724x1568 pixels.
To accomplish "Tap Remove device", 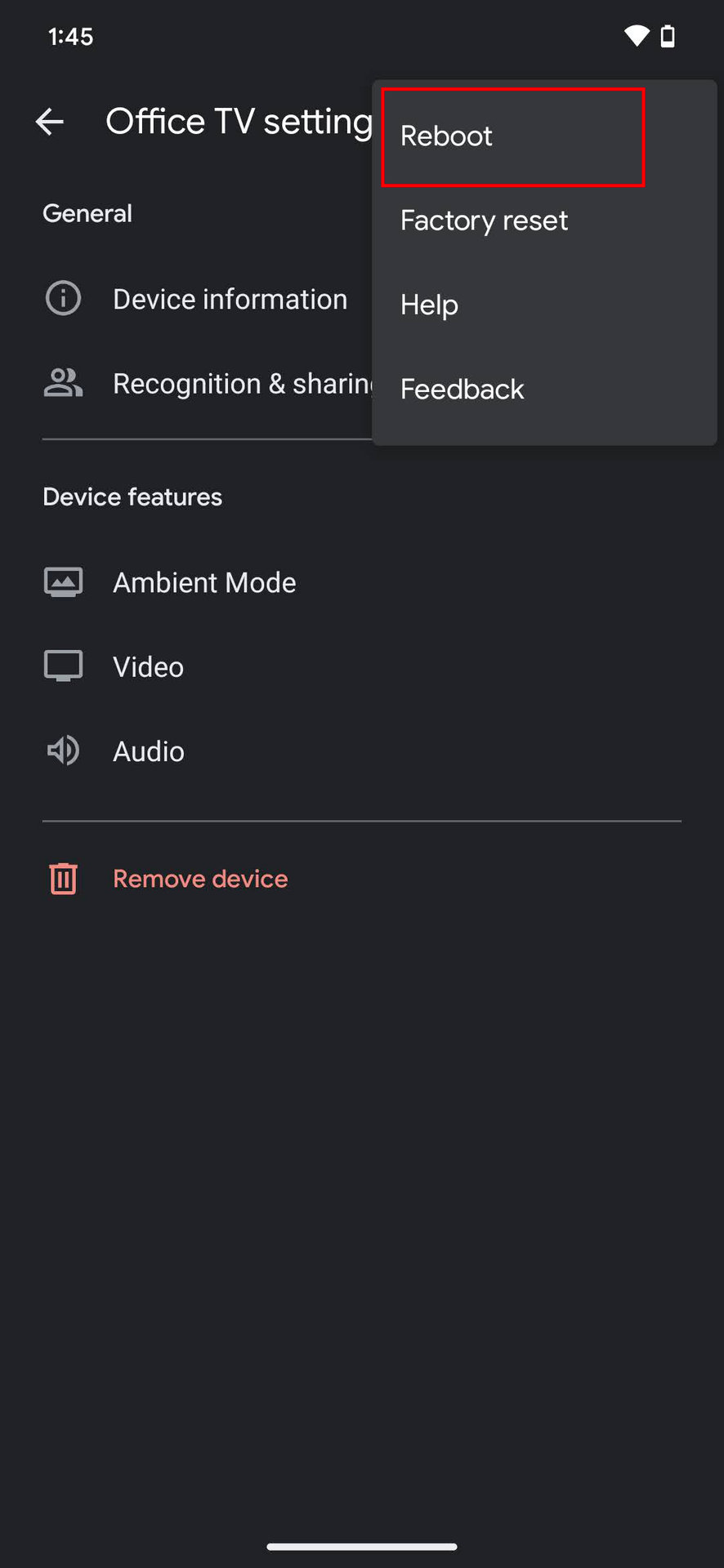I will [x=200, y=879].
